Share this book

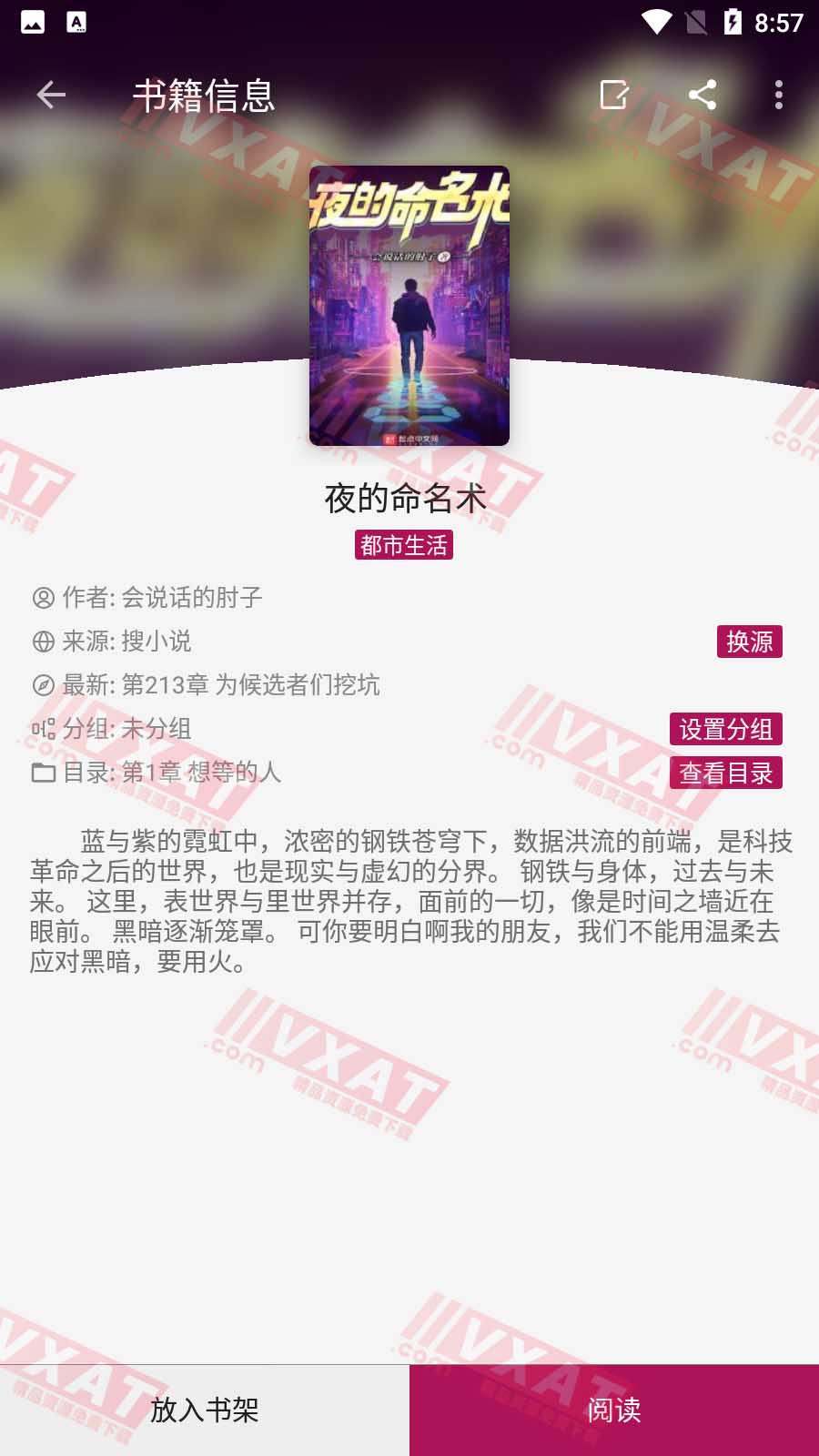702,95
